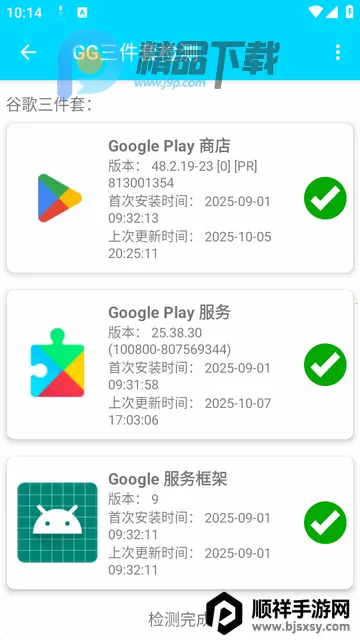Go back using the top arrow
Viewport: 360px width, 640px height.
pos(28,52)
